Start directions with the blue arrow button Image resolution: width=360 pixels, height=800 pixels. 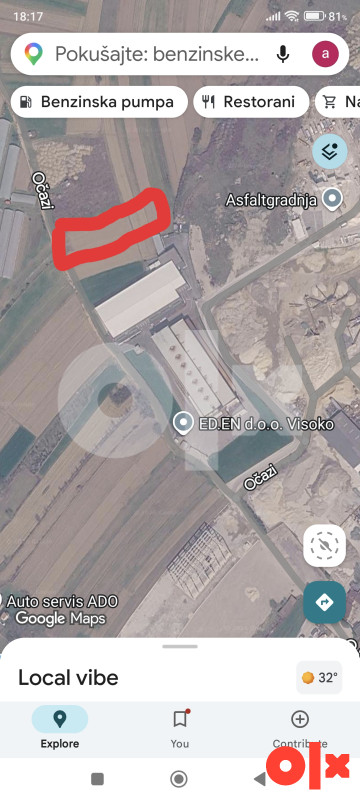coord(324,603)
